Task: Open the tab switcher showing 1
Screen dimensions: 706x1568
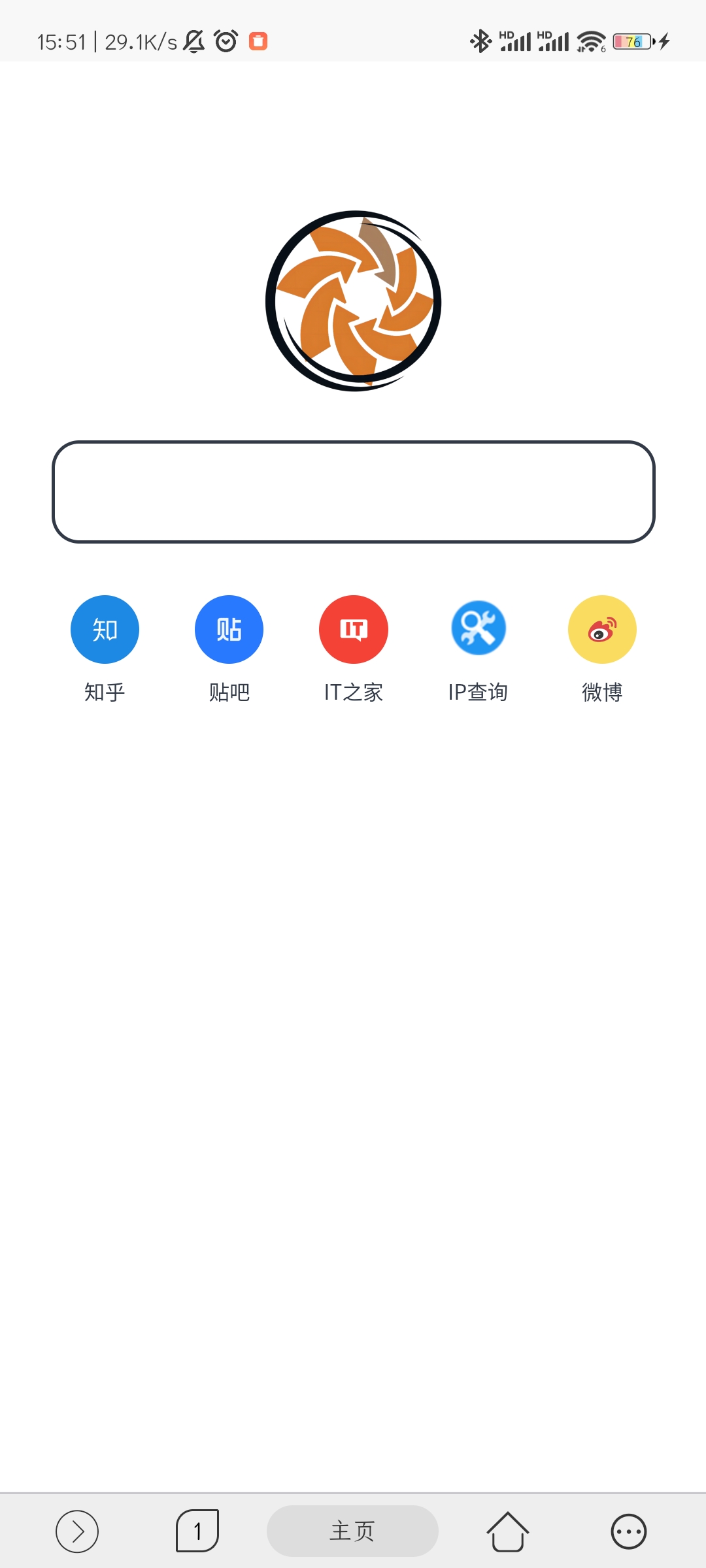Action: (x=198, y=1530)
